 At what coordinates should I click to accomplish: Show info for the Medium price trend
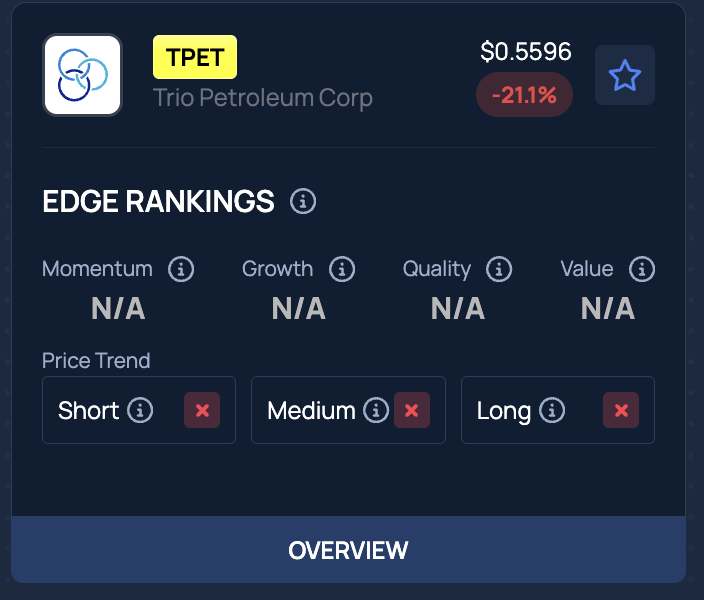pyautogui.click(x=376, y=410)
